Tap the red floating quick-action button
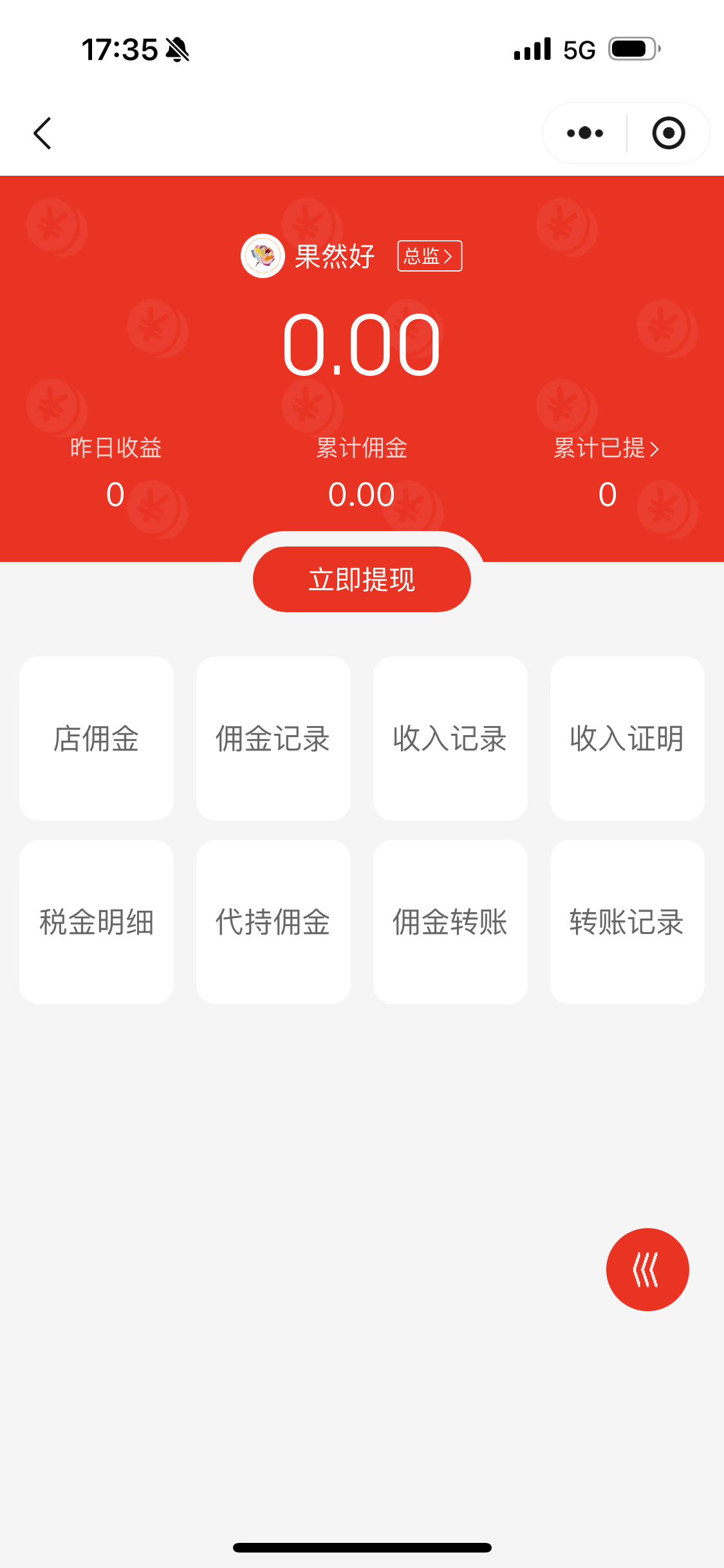The image size is (724, 1568). click(x=648, y=1269)
